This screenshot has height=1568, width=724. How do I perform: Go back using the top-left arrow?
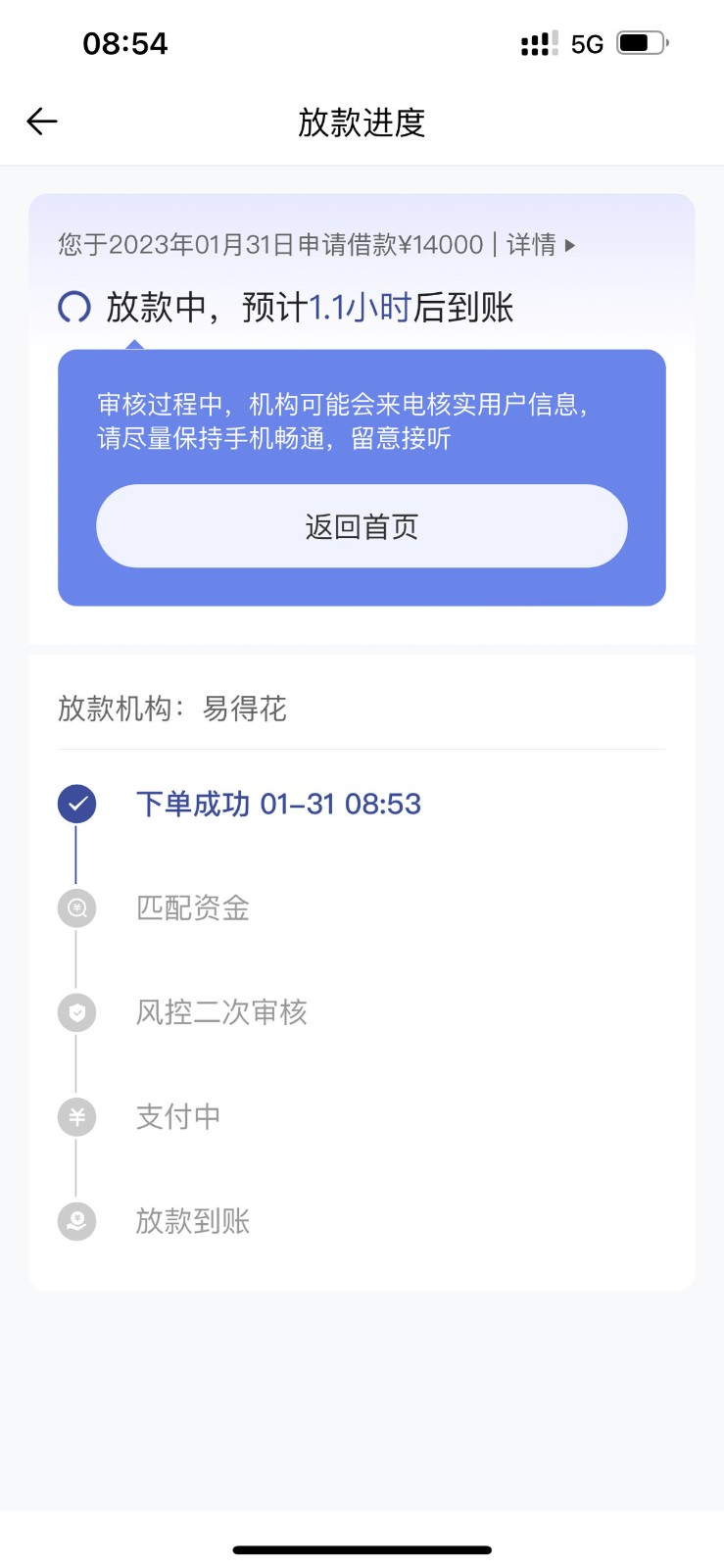click(42, 122)
